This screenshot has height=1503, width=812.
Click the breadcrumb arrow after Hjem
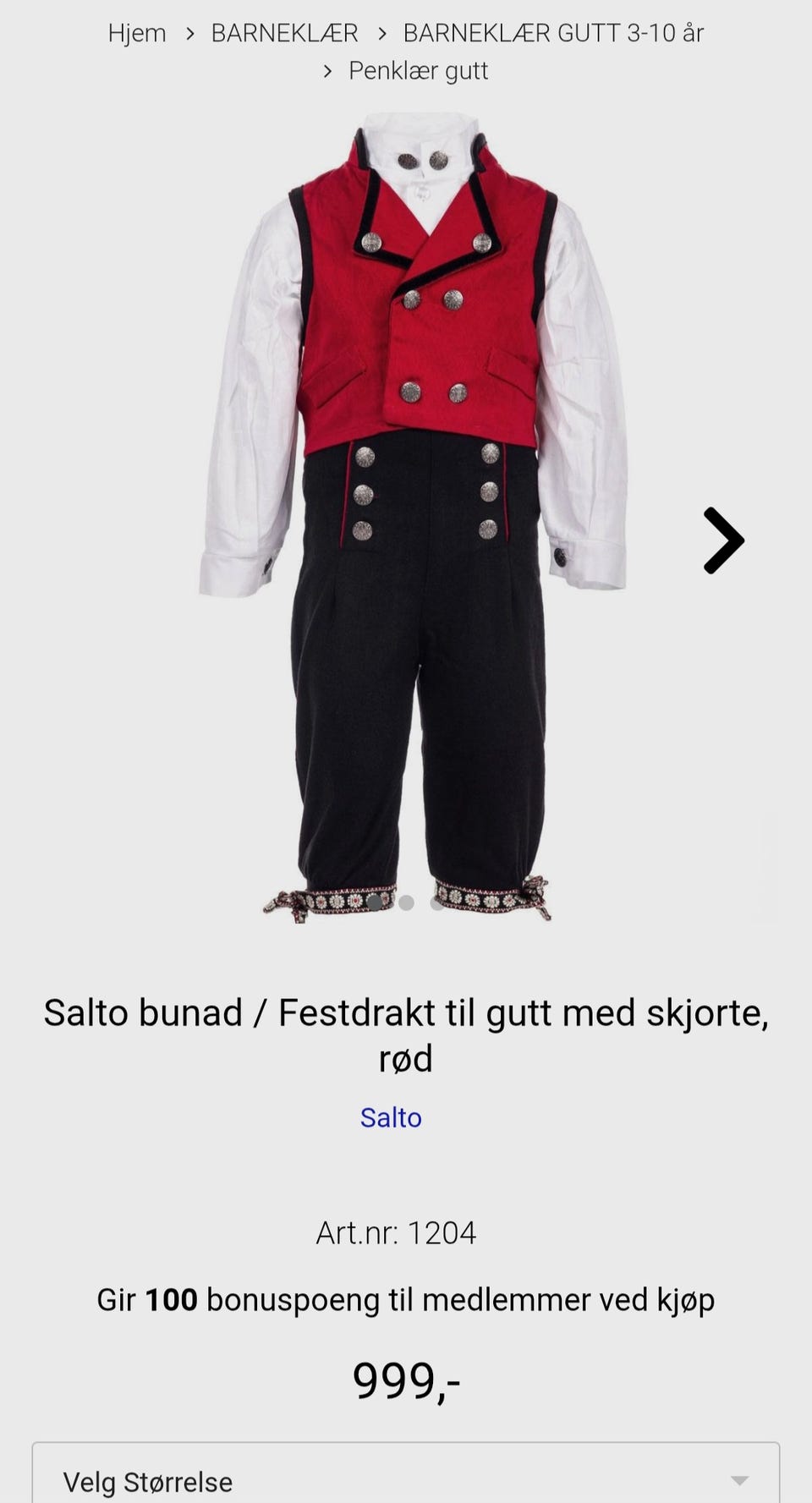(x=191, y=33)
